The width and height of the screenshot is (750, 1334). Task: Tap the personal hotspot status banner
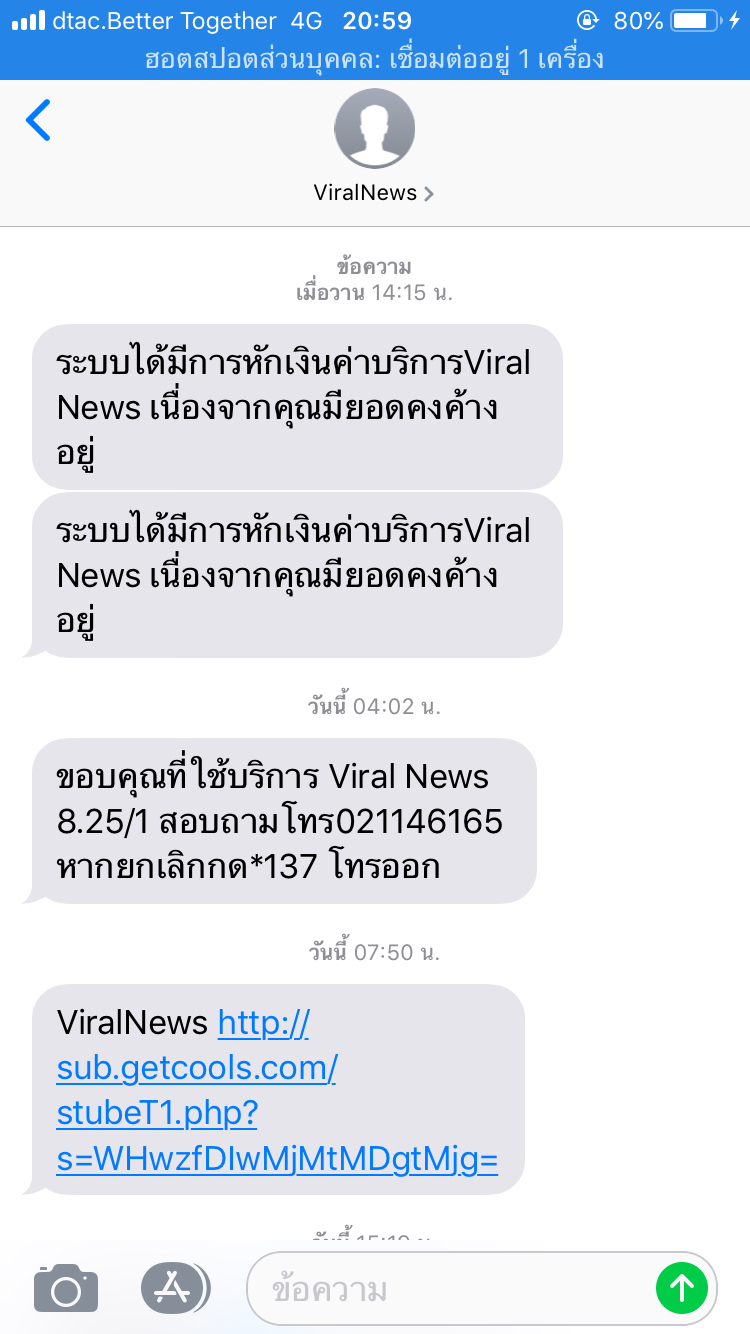tap(375, 59)
